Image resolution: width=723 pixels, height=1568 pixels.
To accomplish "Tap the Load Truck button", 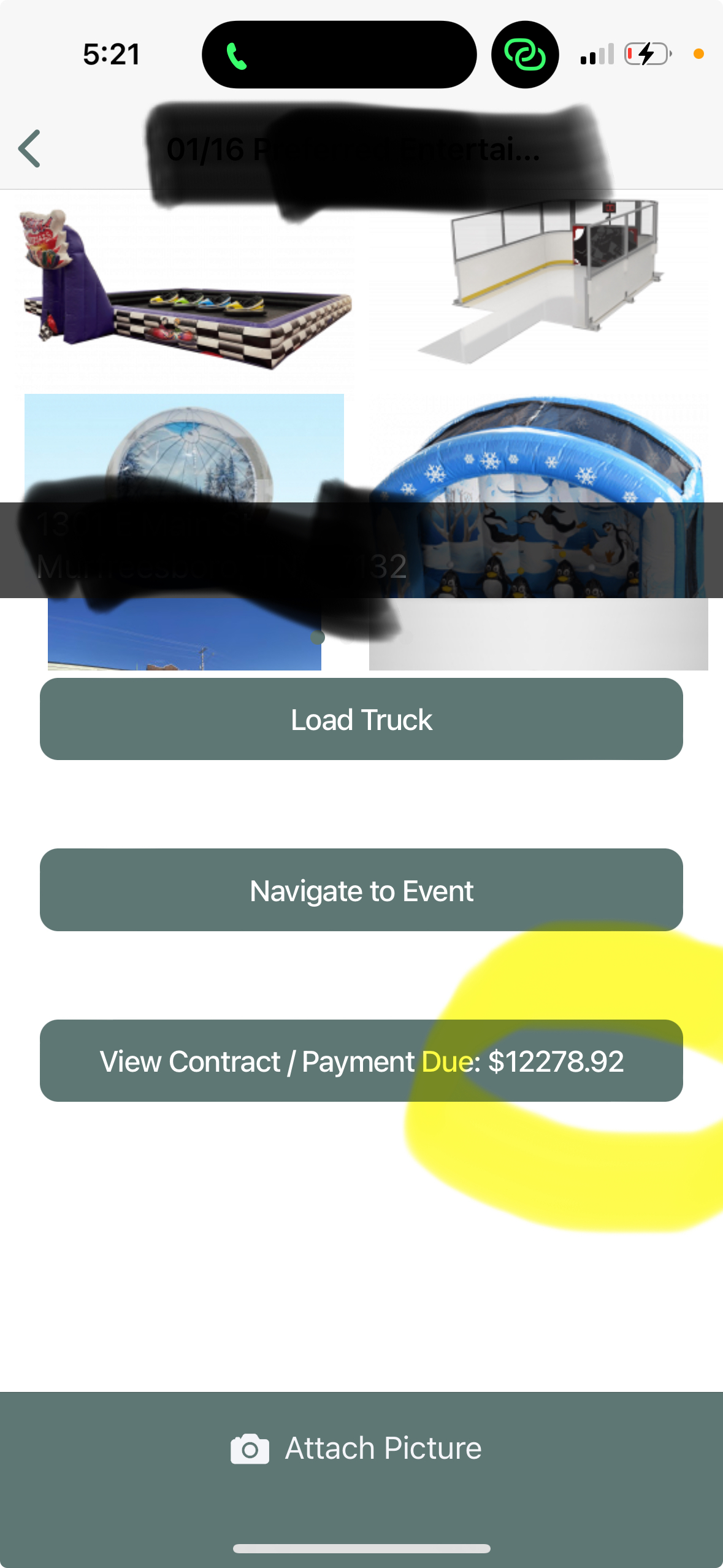I will click(x=361, y=719).
